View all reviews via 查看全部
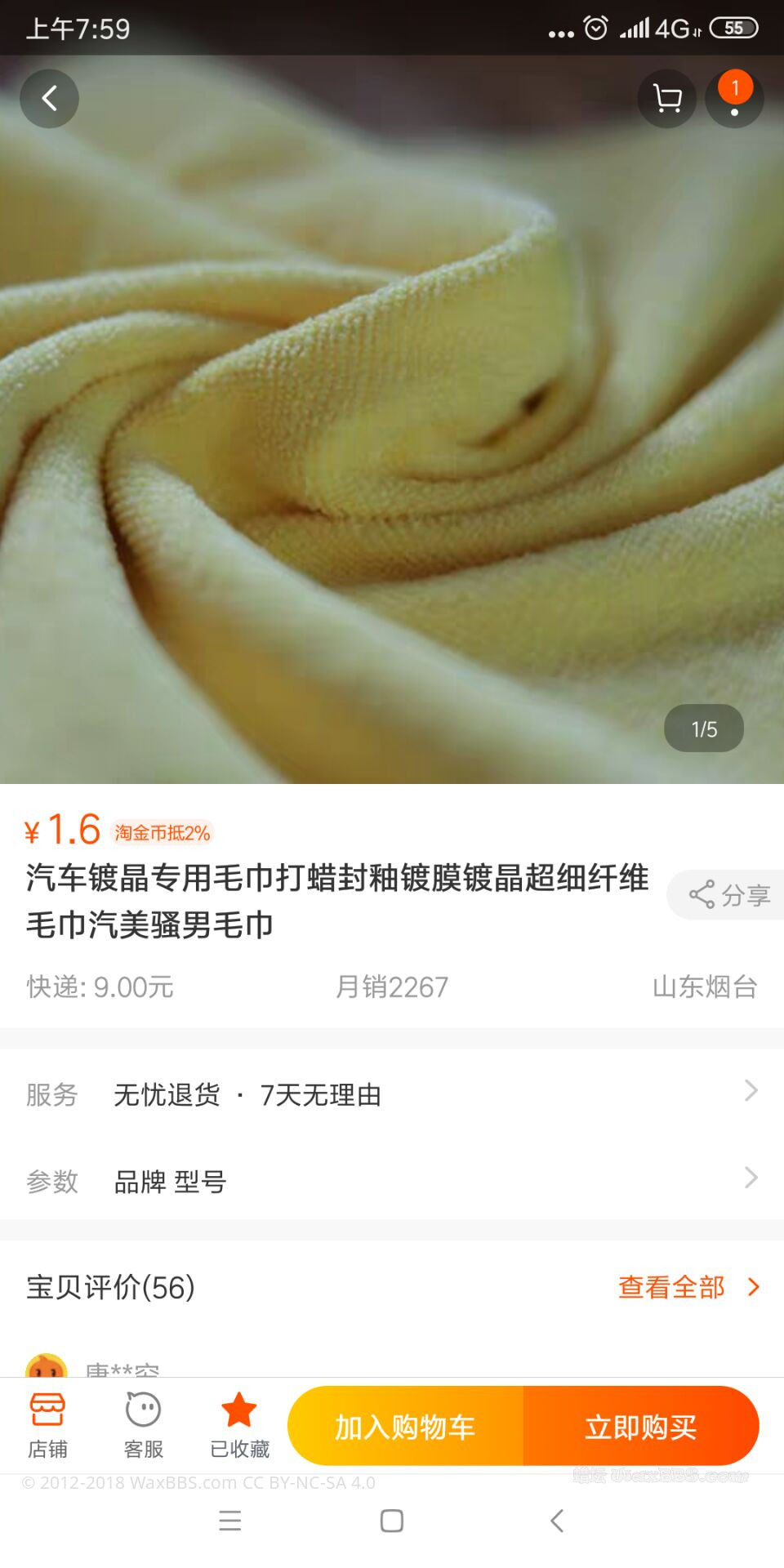This screenshot has width=784, height=1568. click(x=688, y=1287)
